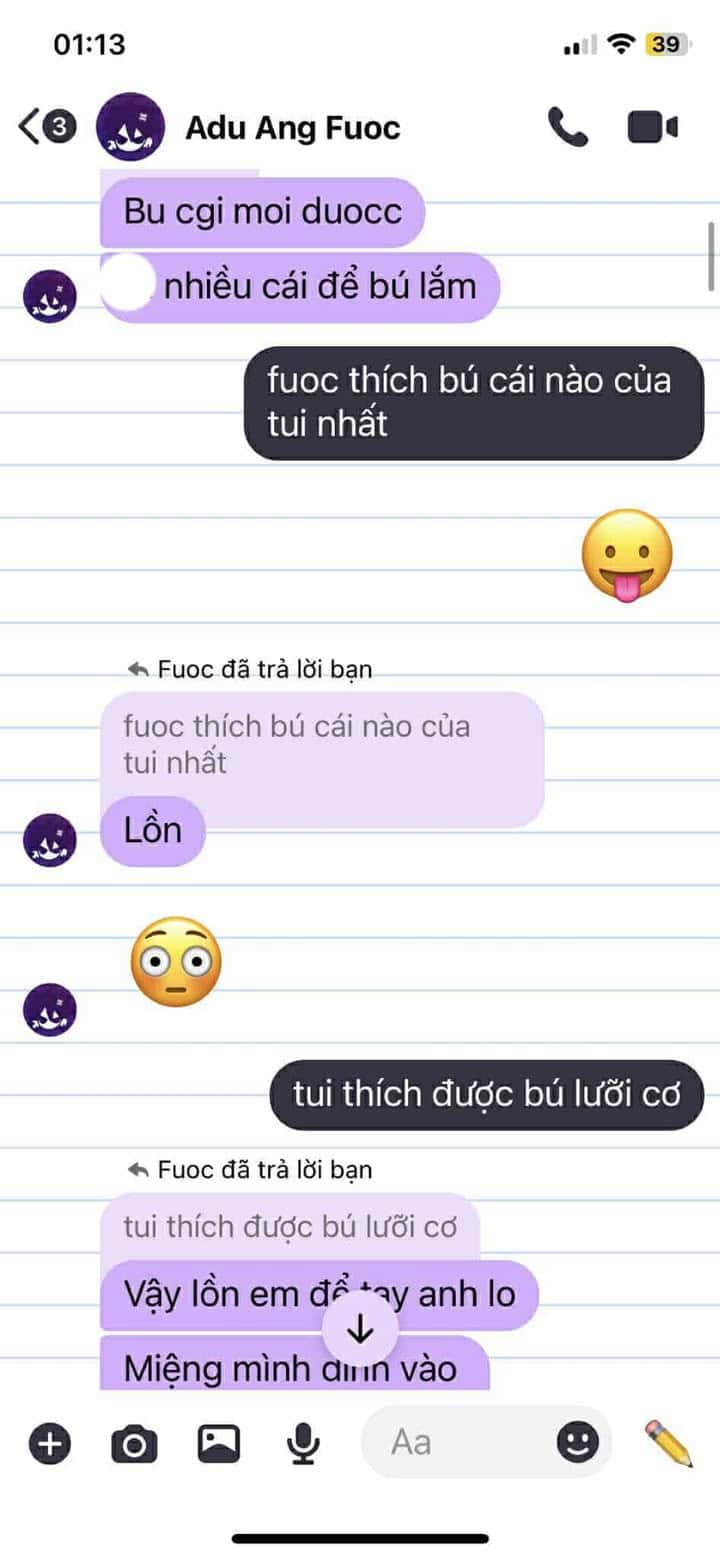This screenshot has height=1559, width=720.
Task: Send the pencil quick reaction
Action: click(x=668, y=1442)
